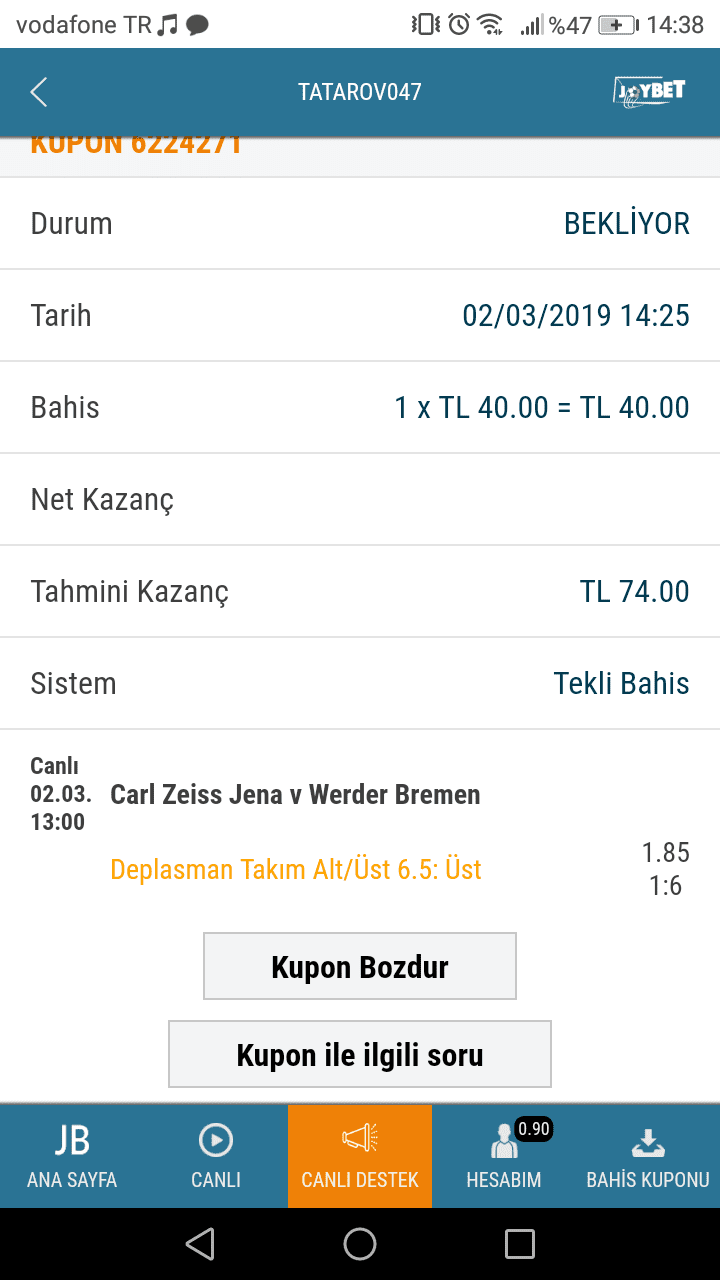This screenshot has width=720, height=1280.
Task: Switch to the Canlı tab
Action: pyautogui.click(x=216, y=1156)
